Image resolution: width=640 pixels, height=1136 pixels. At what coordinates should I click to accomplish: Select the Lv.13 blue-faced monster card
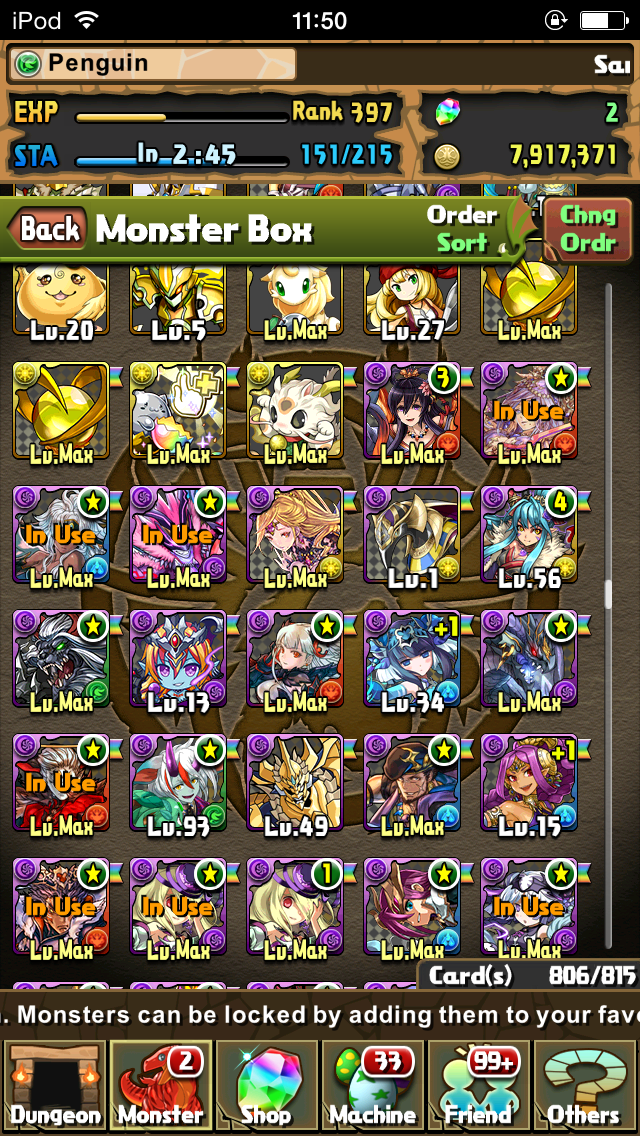coord(178,659)
